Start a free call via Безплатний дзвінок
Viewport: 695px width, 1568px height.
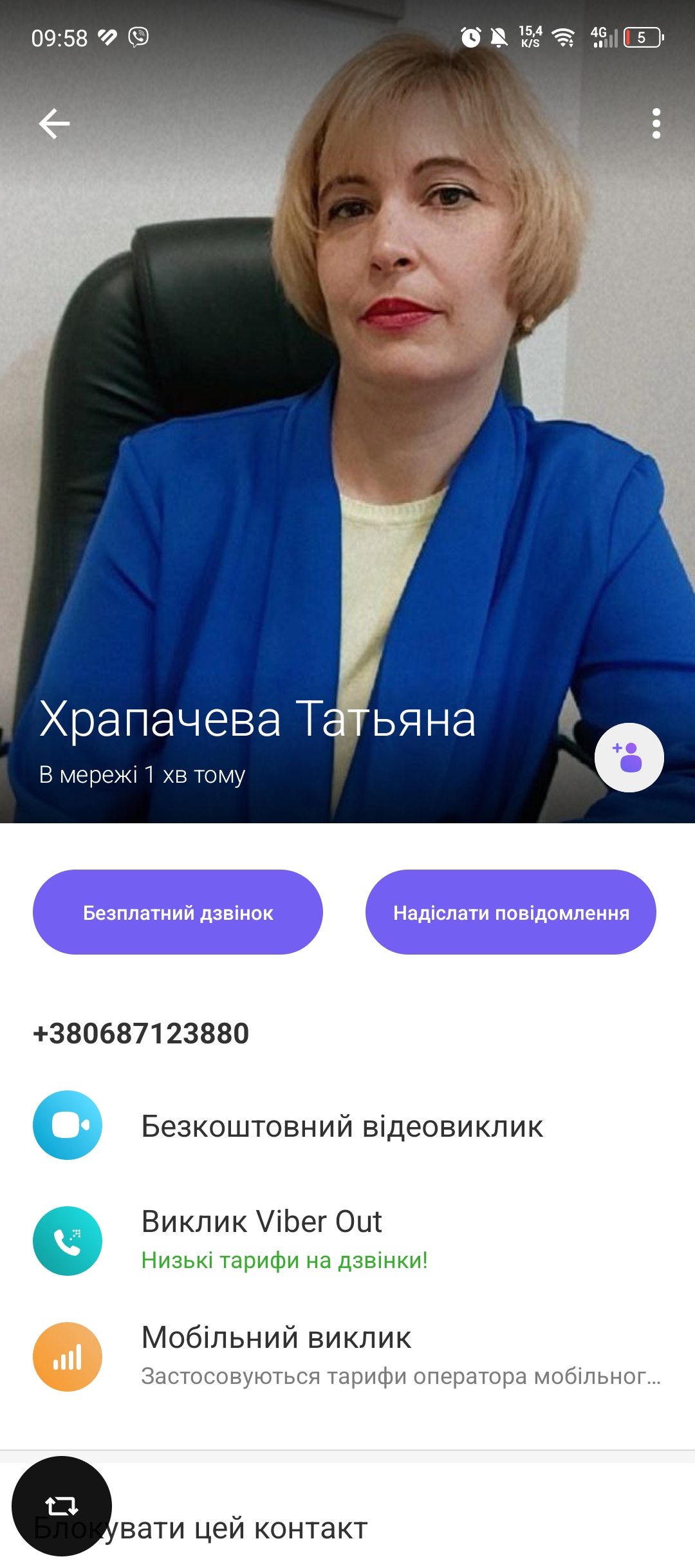[178, 912]
